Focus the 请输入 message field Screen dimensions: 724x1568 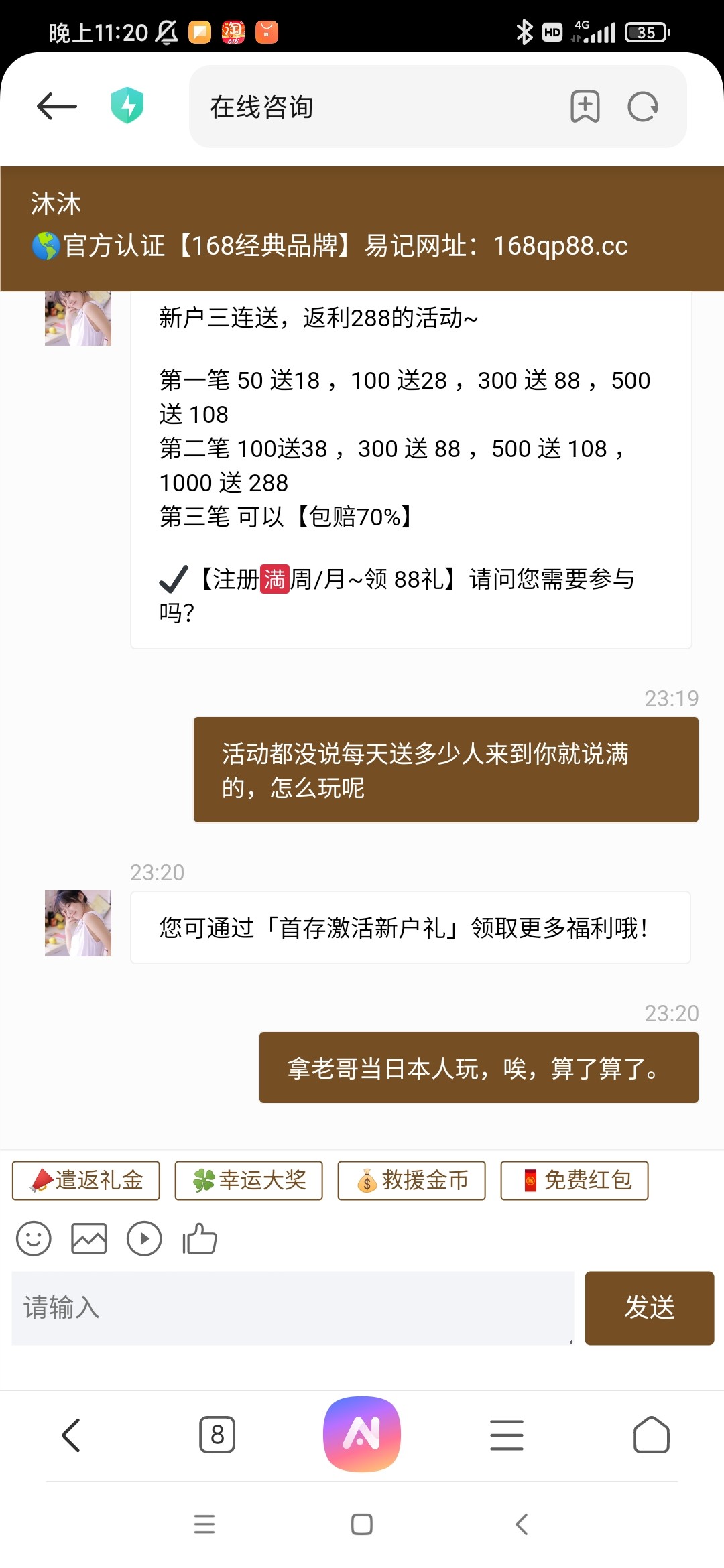293,1307
